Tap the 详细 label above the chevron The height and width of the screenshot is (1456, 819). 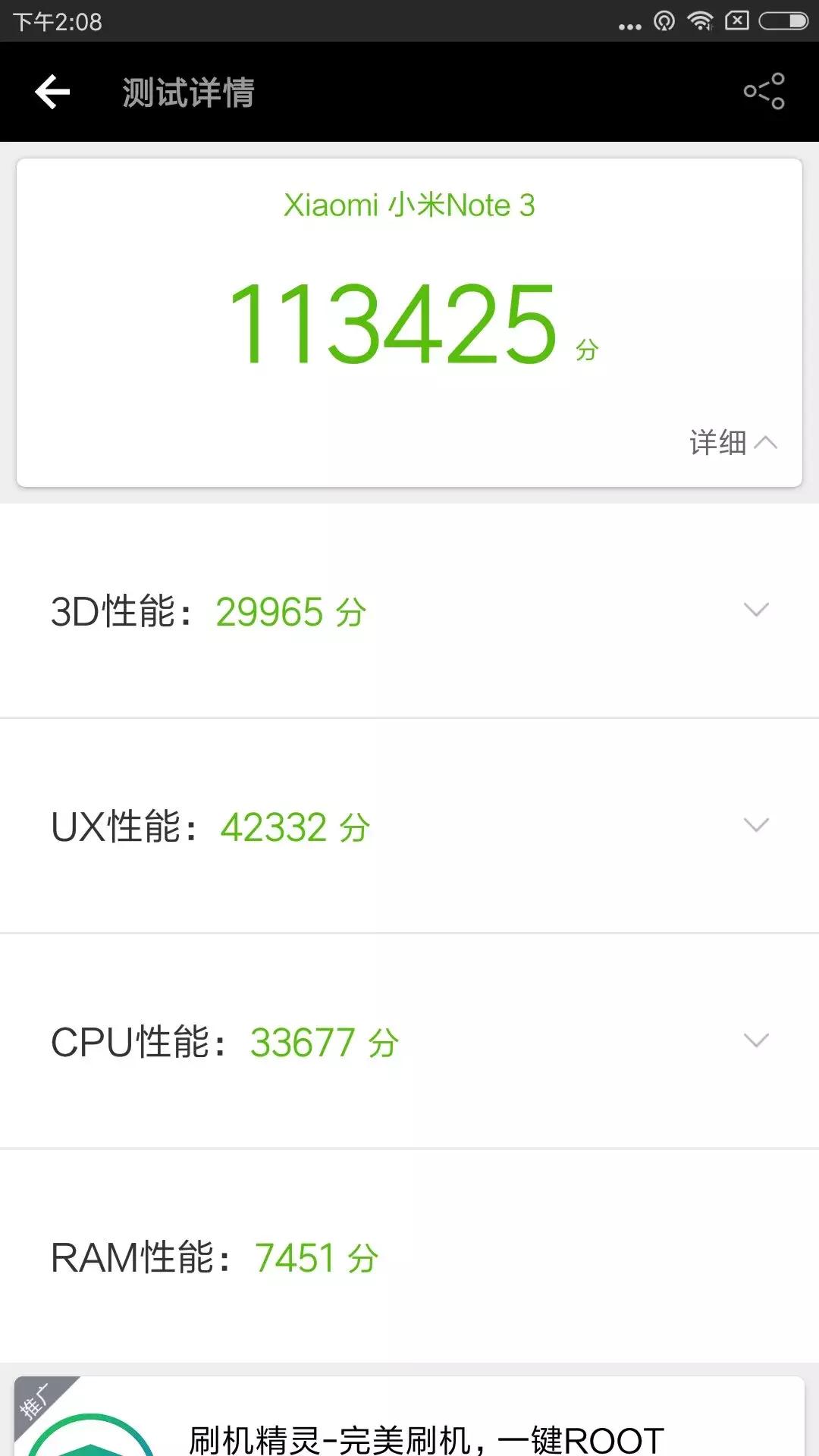[717, 442]
